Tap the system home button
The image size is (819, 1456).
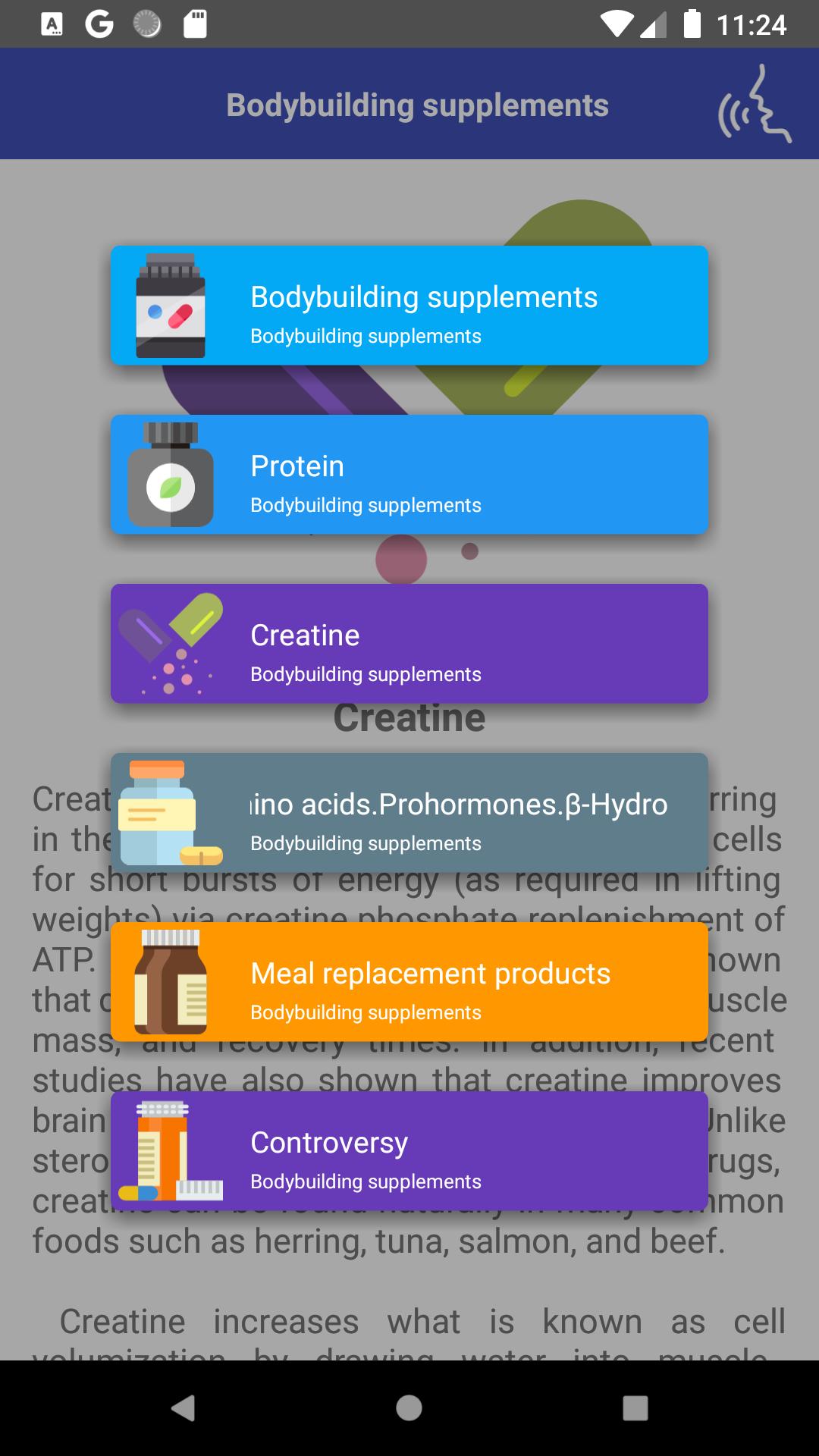409,1408
